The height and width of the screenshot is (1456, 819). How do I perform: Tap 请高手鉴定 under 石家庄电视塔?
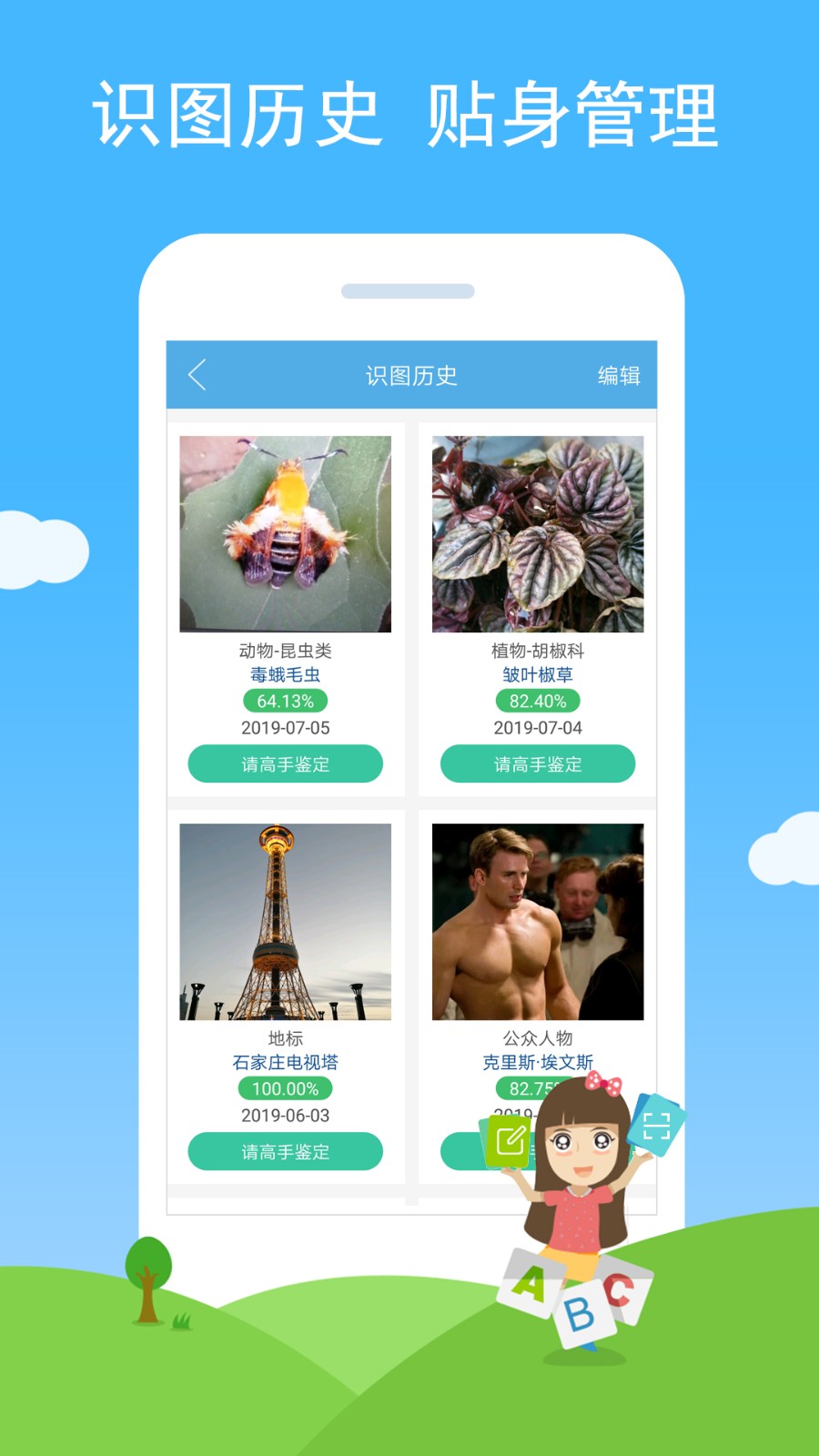285,1150
